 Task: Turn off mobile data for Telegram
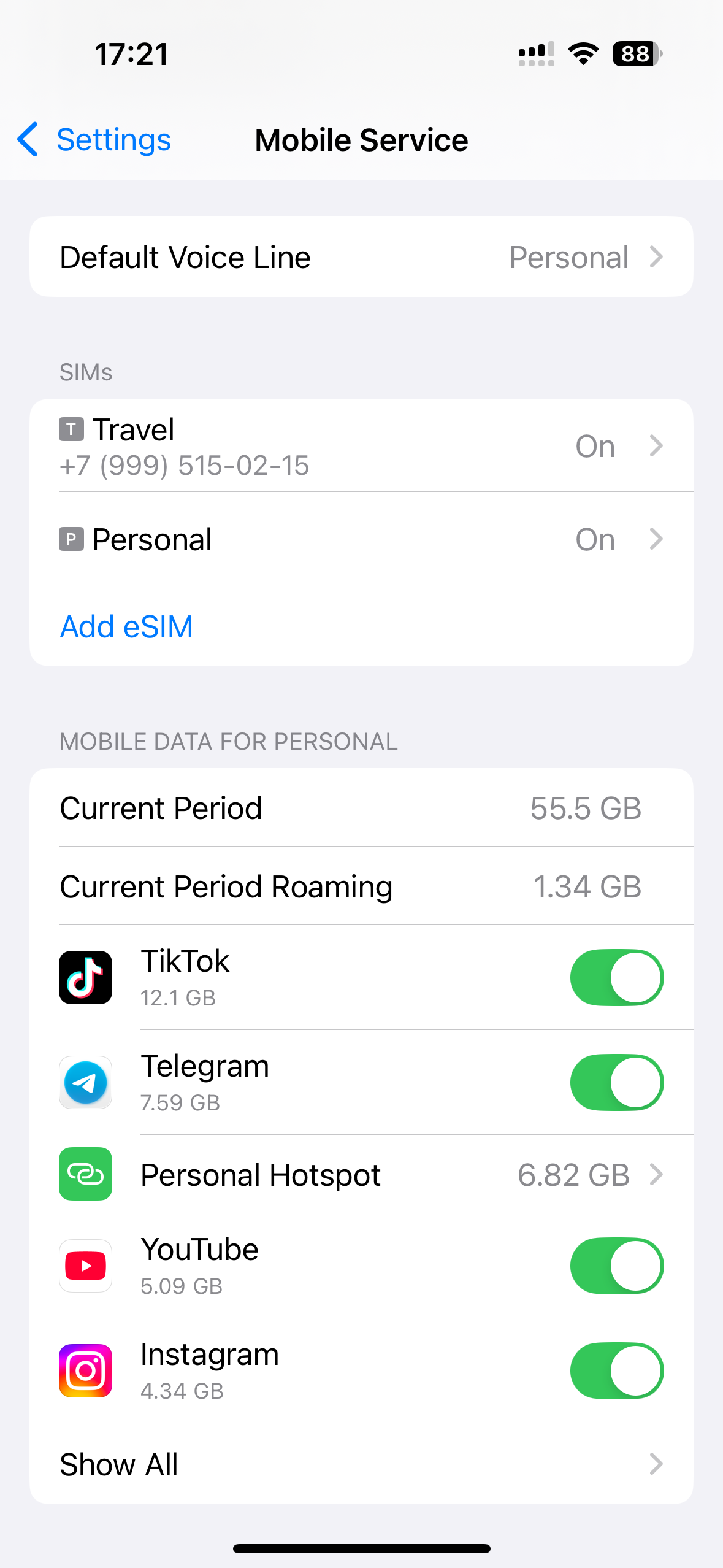coord(616,1083)
